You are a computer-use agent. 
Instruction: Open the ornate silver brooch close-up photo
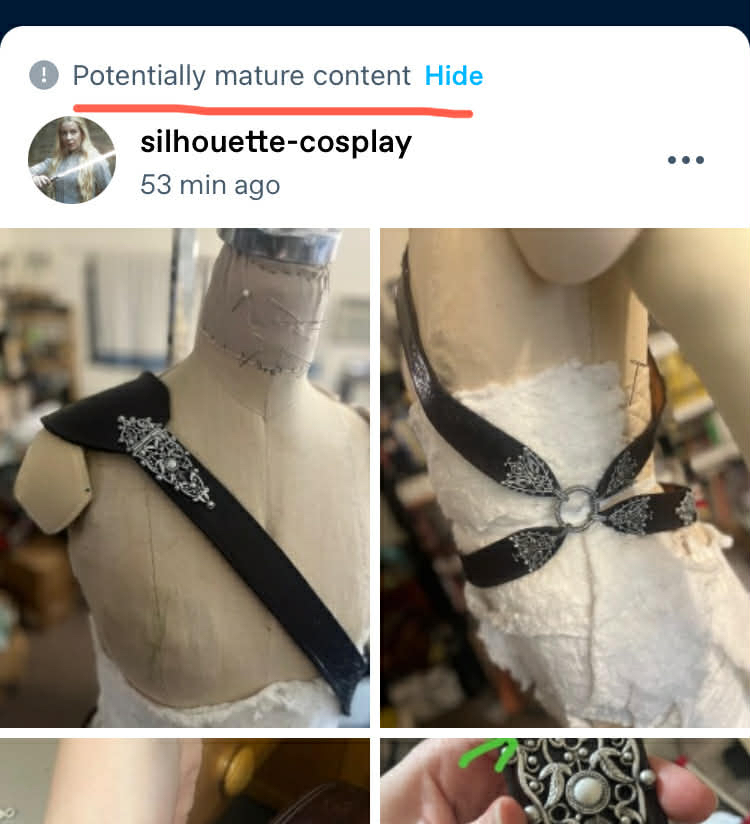565,782
